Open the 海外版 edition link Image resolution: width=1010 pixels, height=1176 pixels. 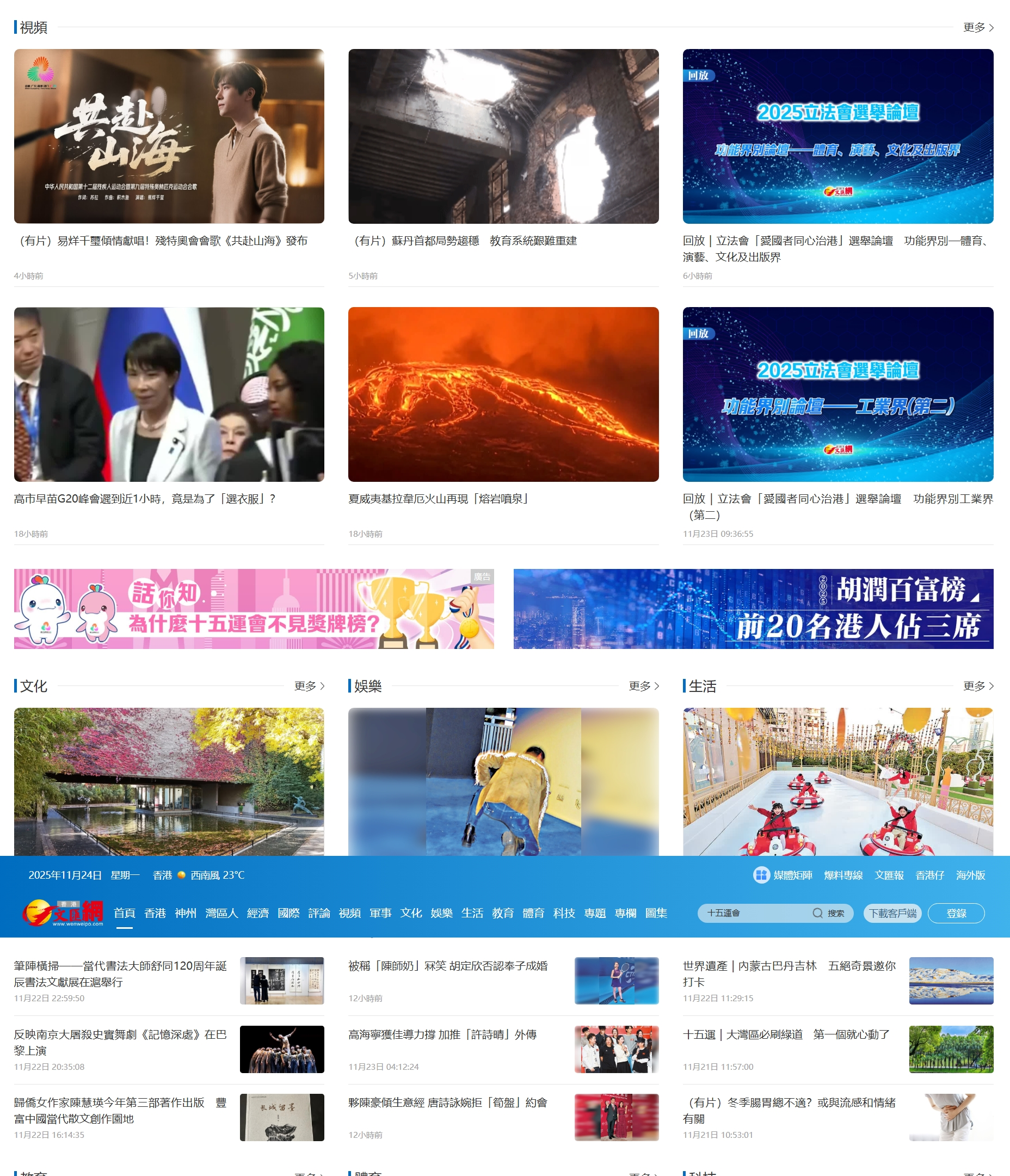tap(970, 875)
